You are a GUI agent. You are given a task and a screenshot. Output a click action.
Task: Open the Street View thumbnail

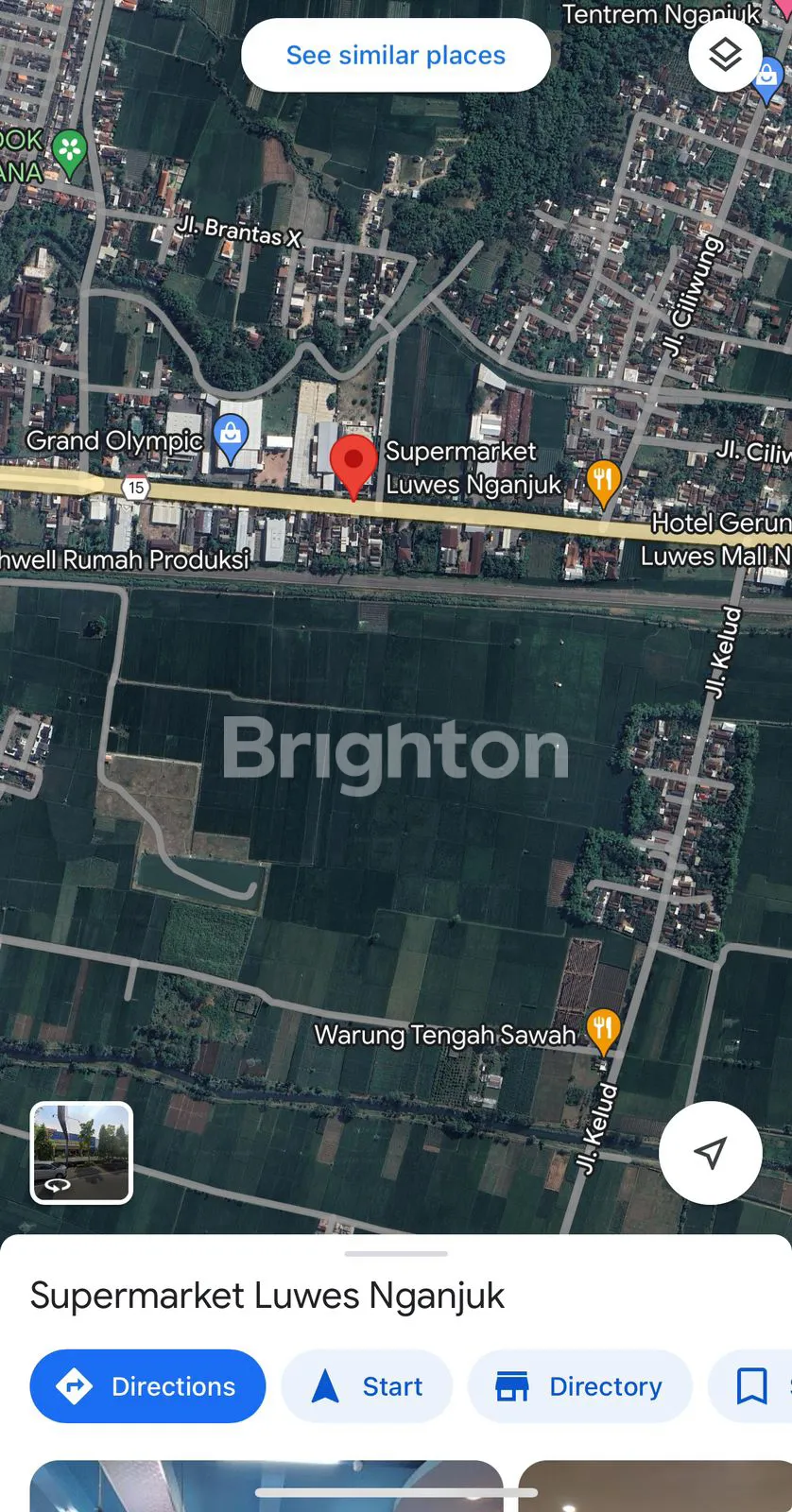click(82, 1153)
